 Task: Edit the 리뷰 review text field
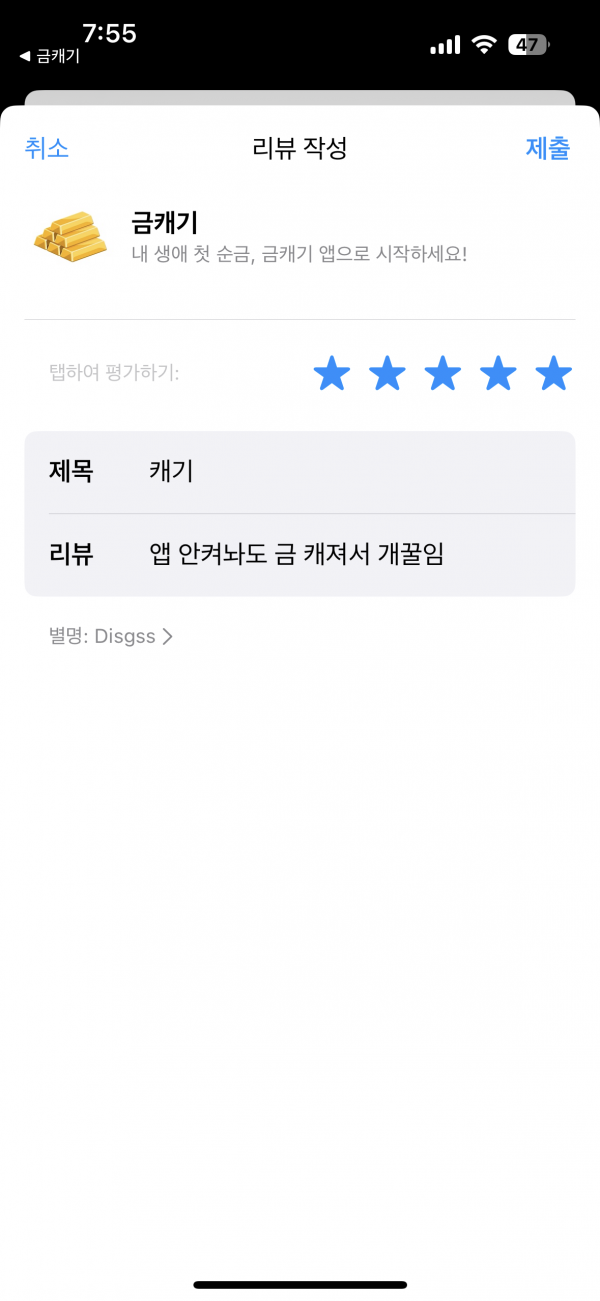point(300,555)
